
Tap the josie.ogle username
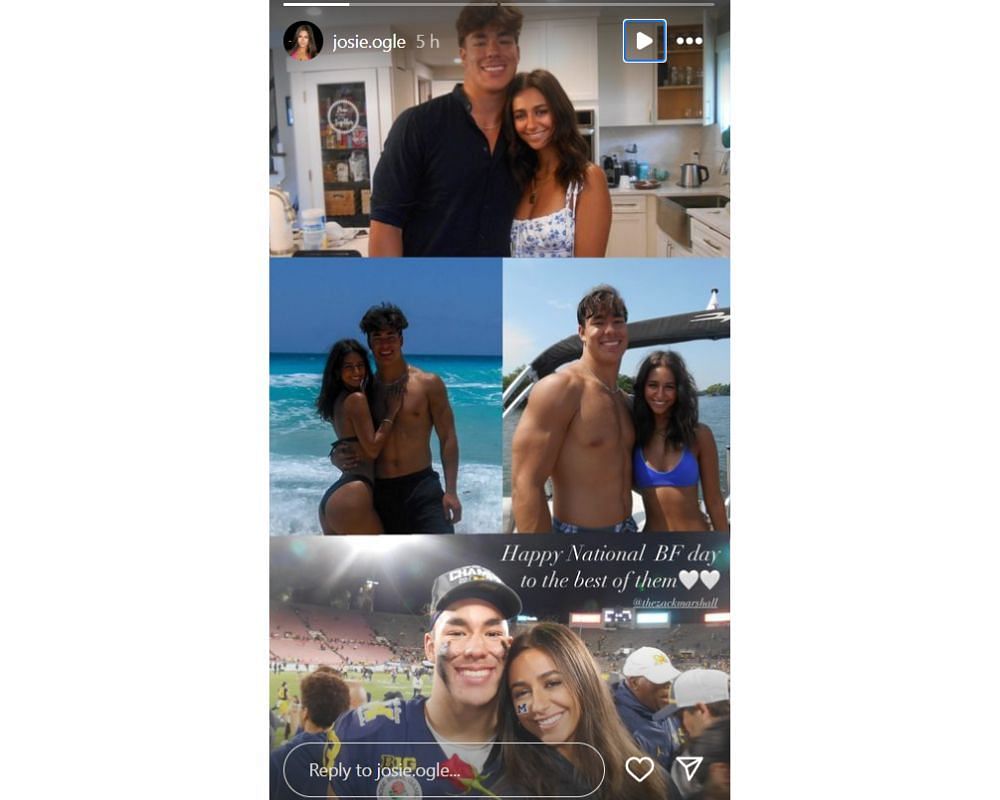pos(369,42)
